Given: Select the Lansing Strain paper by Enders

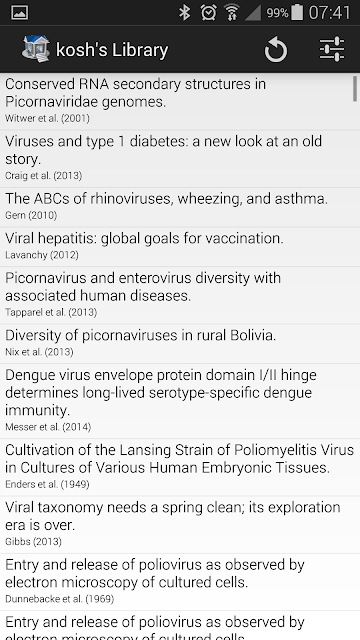Looking at the screenshot, I should tap(180, 467).
